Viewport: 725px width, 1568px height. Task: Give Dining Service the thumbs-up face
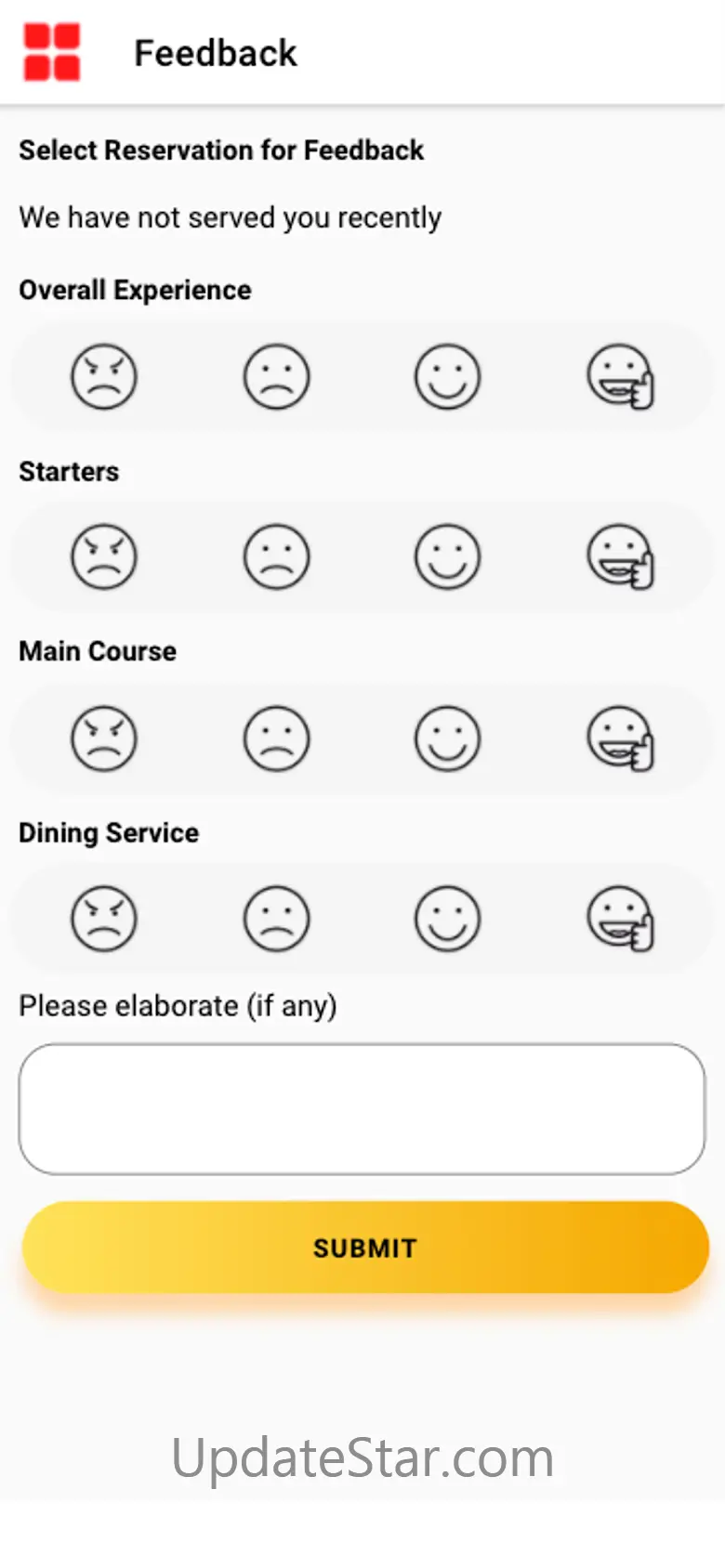[620, 919]
